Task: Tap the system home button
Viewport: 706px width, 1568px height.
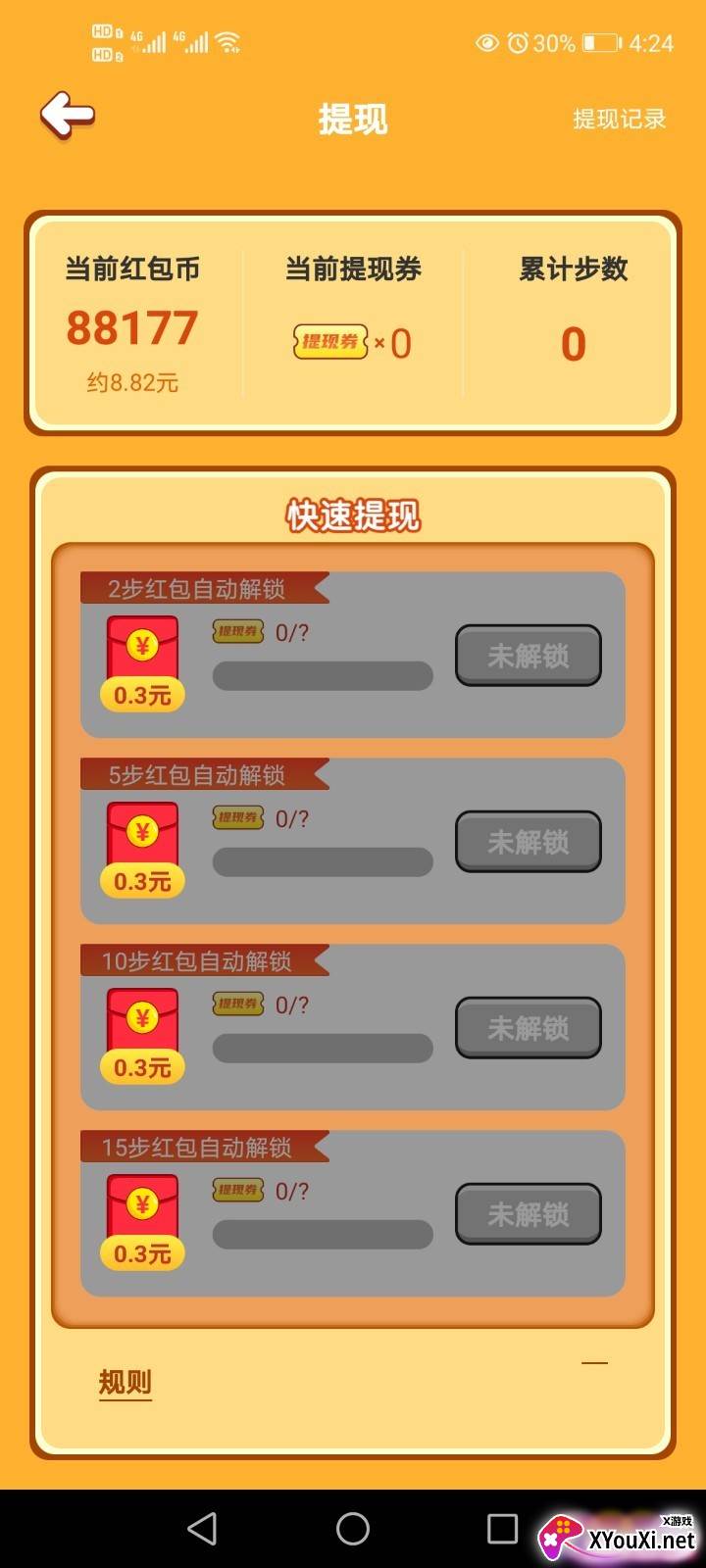Action: click(x=353, y=1528)
